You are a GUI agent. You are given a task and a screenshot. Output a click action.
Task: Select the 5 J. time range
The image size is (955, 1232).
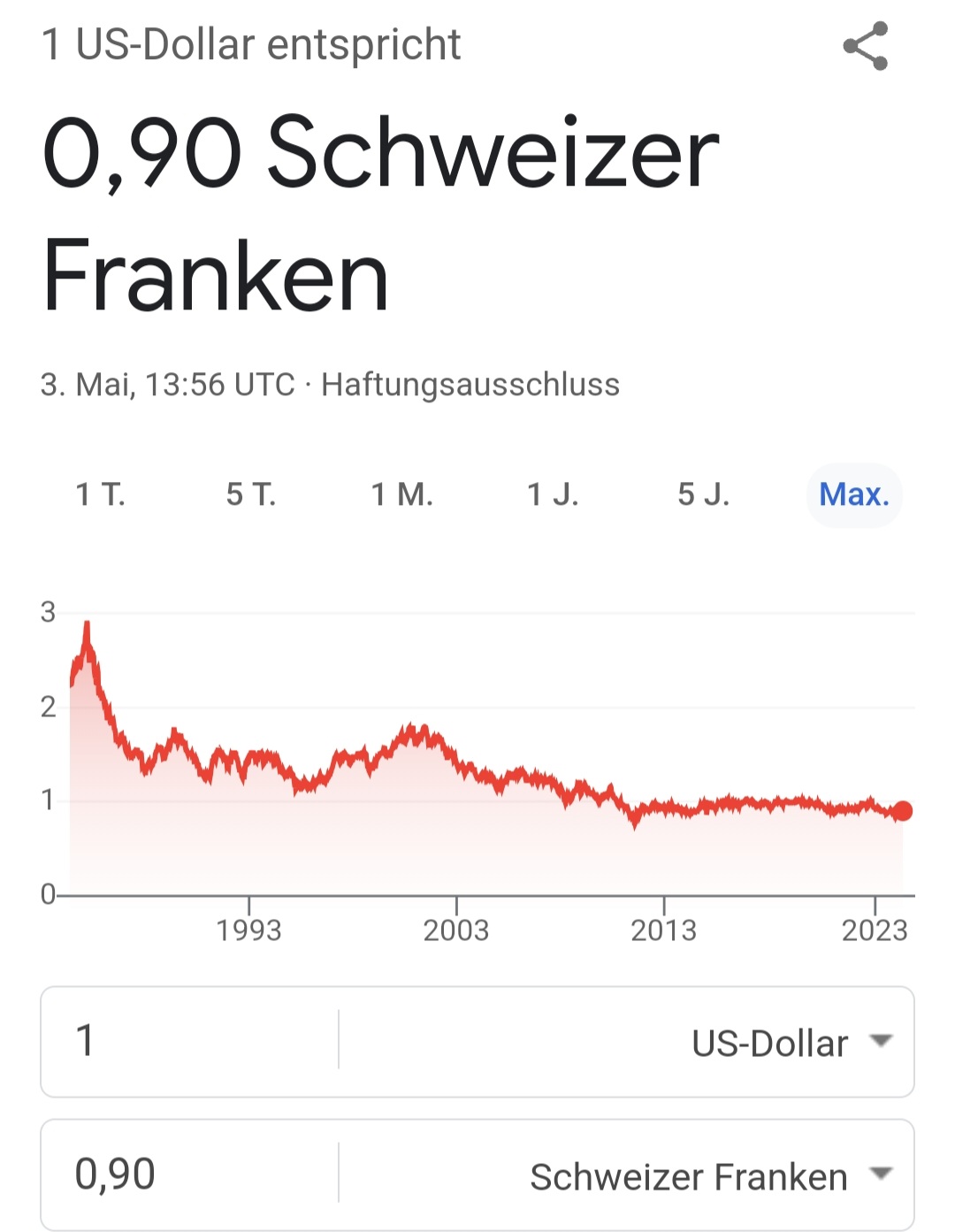(x=703, y=496)
